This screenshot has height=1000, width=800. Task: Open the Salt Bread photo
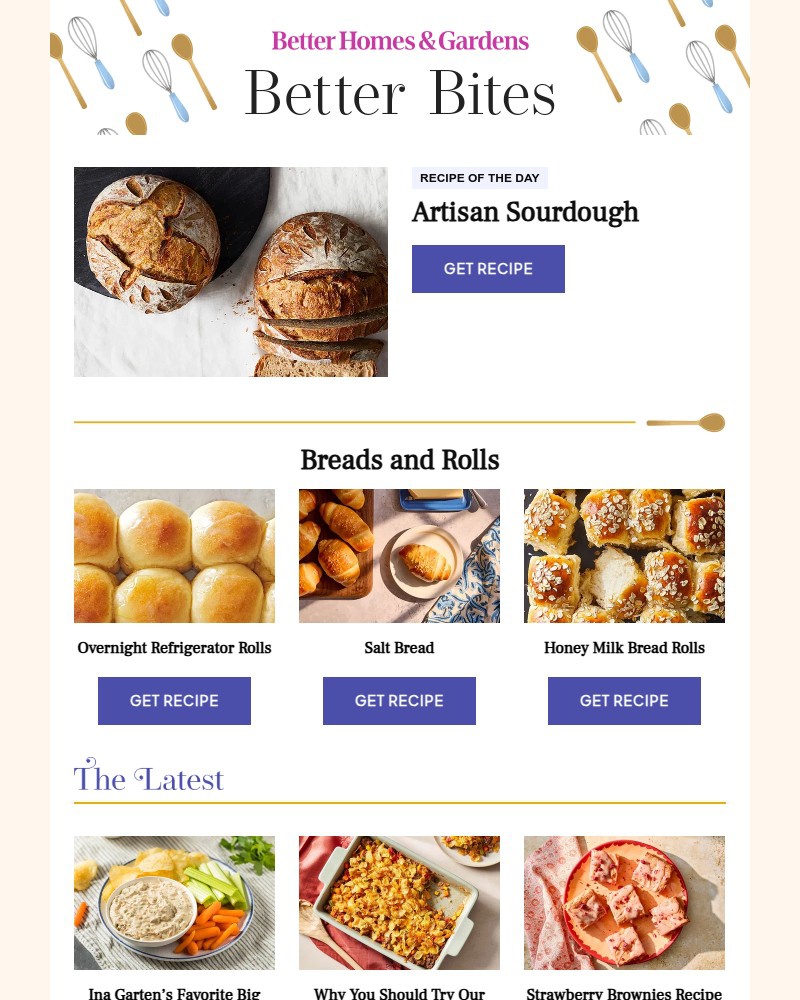pyautogui.click(x=399, y=555)
